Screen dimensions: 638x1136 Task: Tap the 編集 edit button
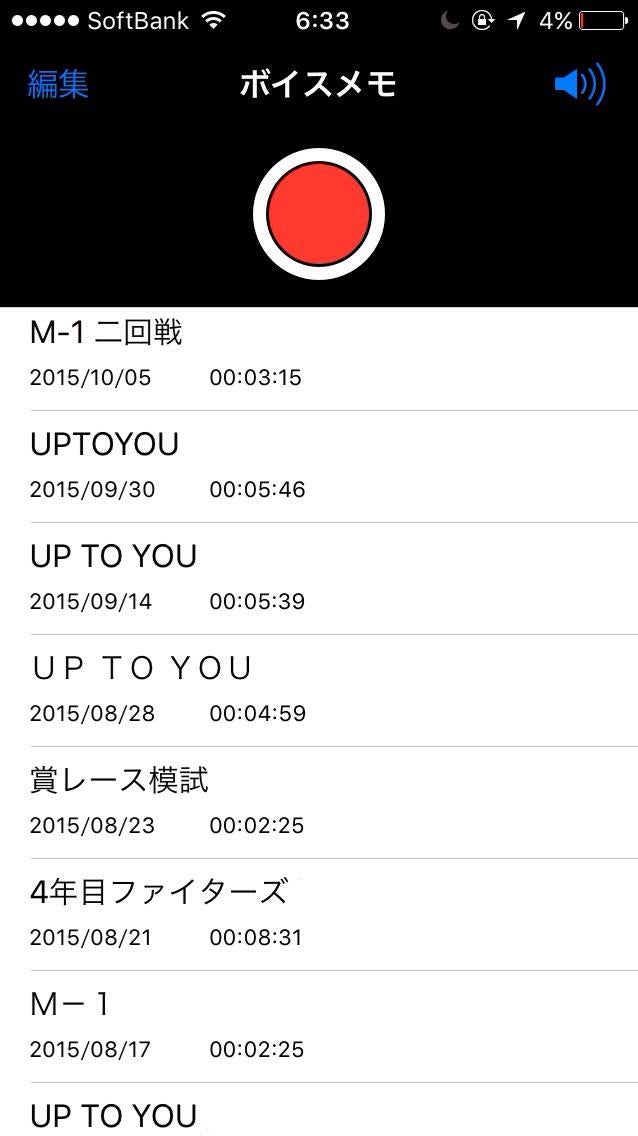click(58, 84)
